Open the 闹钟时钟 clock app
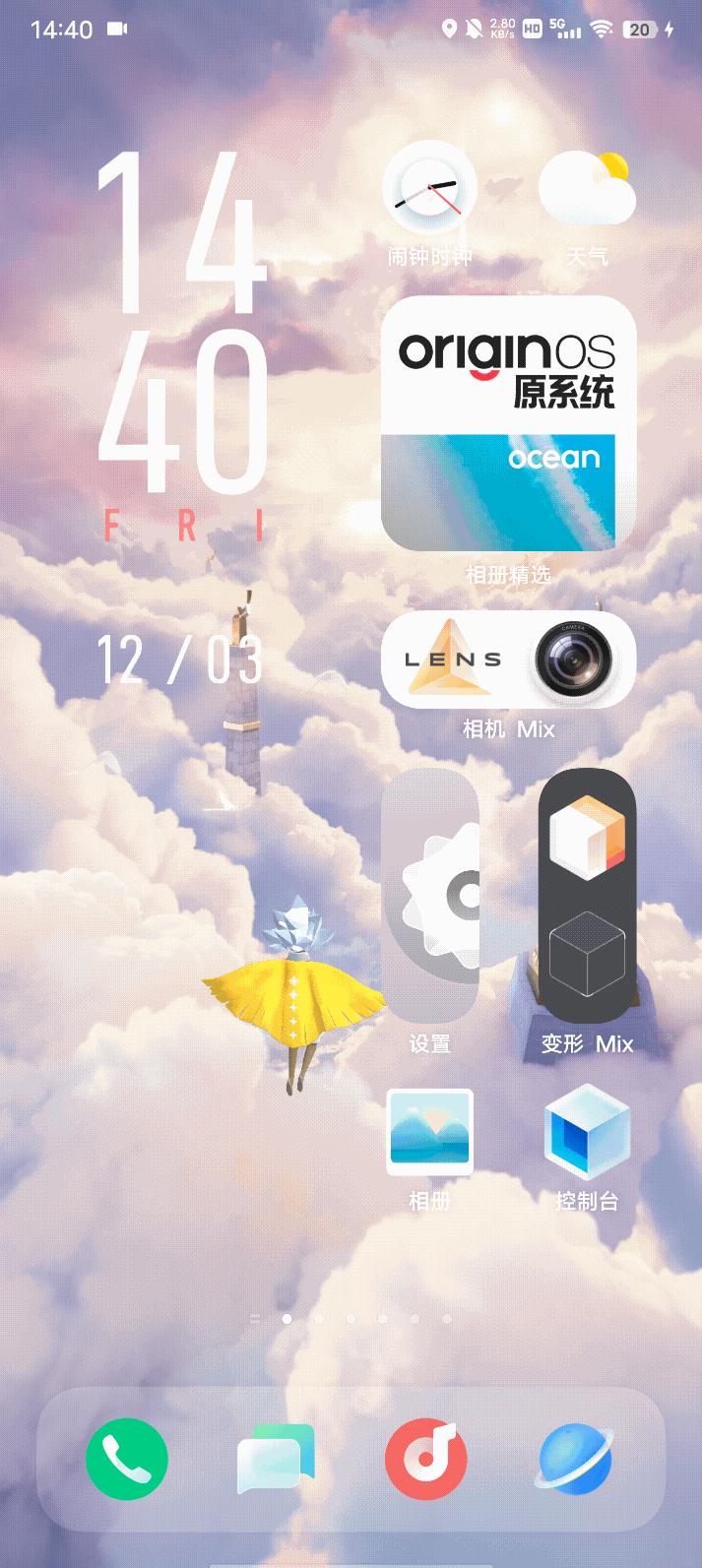 [x=429, y=189]
